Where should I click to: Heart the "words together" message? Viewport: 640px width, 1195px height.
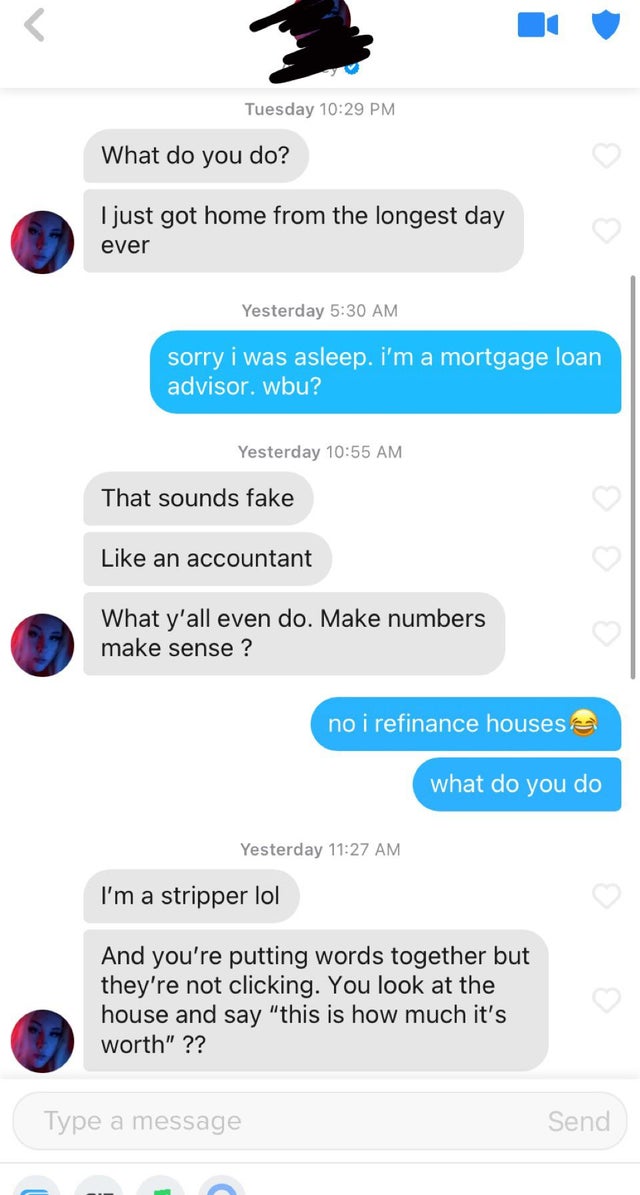coord(607,999)
